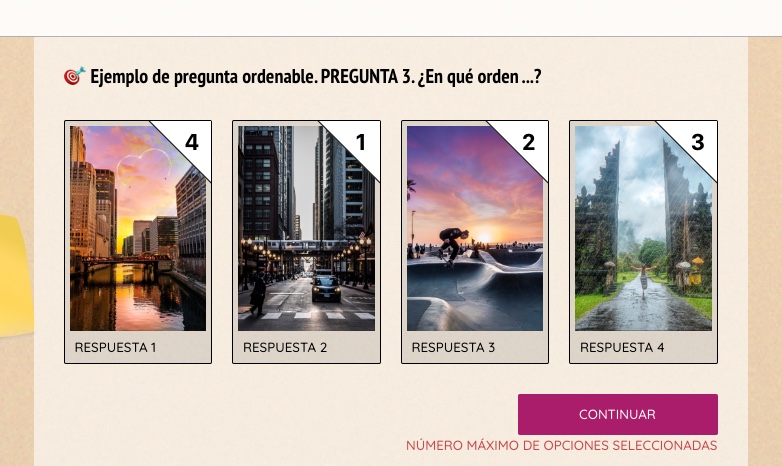Tap the CONTINUAR button
Image resolution: width=782 pixels, height=466 pixels.
(x=617, y=414)
